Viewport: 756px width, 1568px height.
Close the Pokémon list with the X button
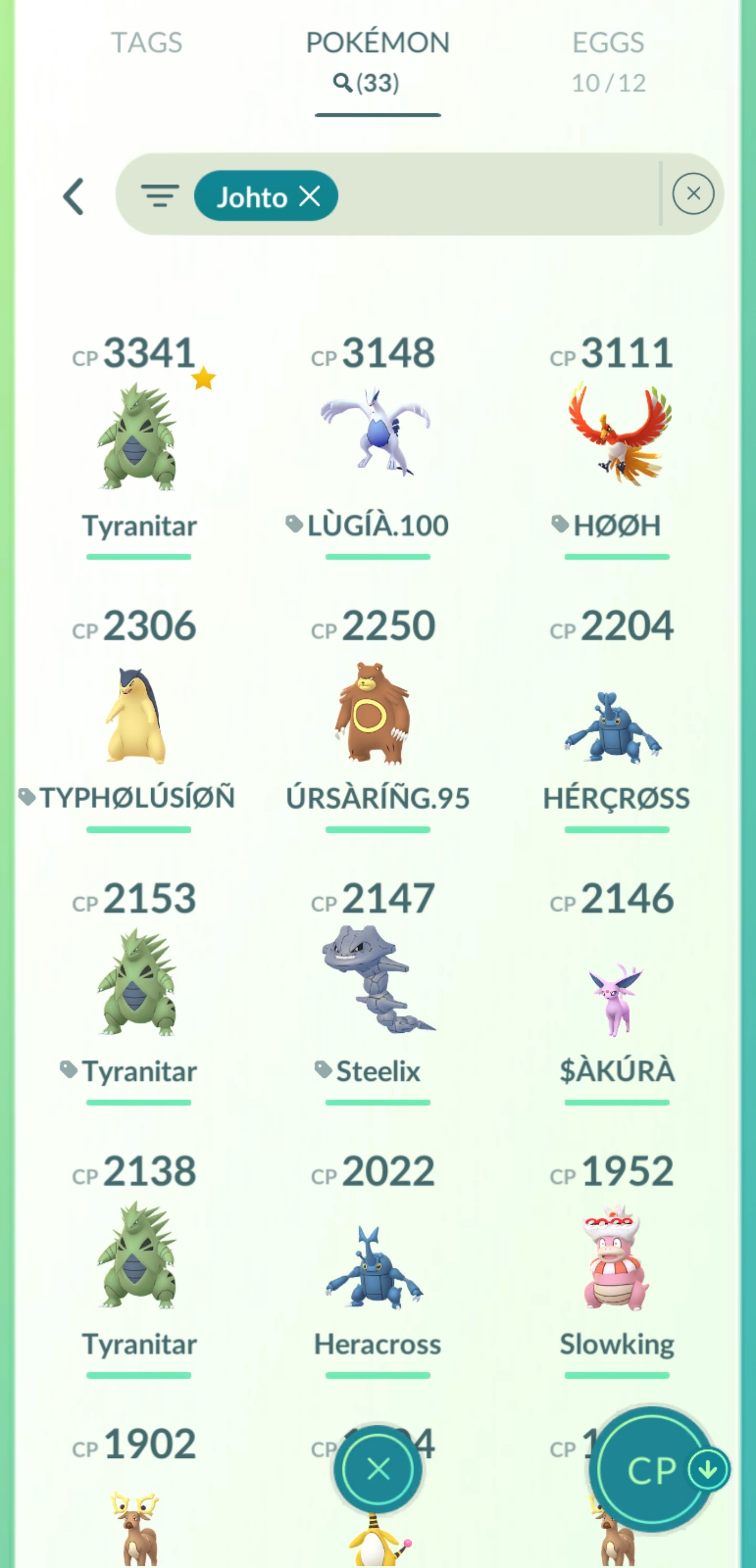point(379,1469)
